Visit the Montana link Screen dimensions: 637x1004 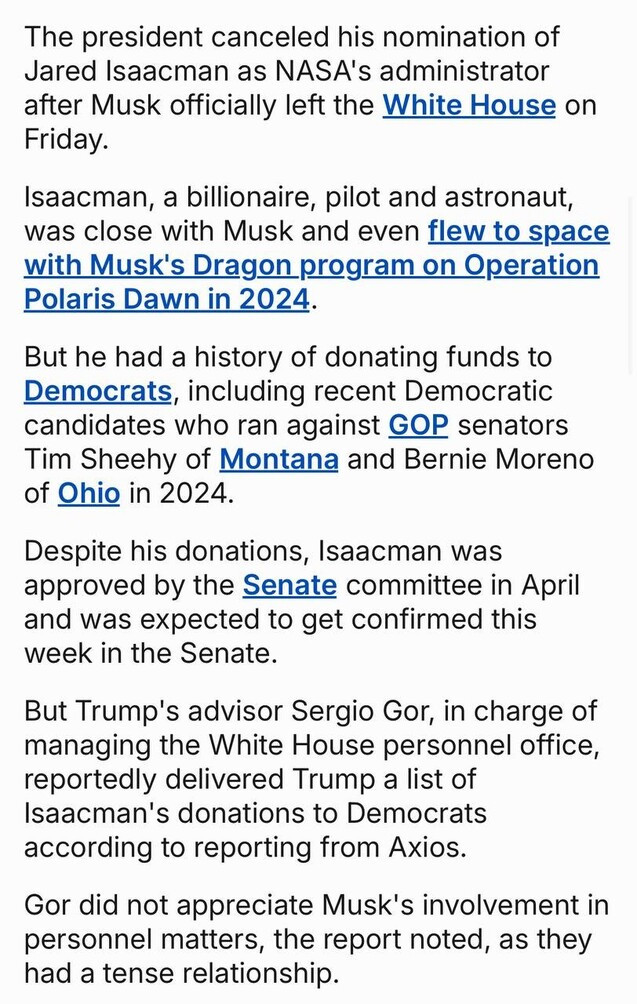[x=279, y=459]
